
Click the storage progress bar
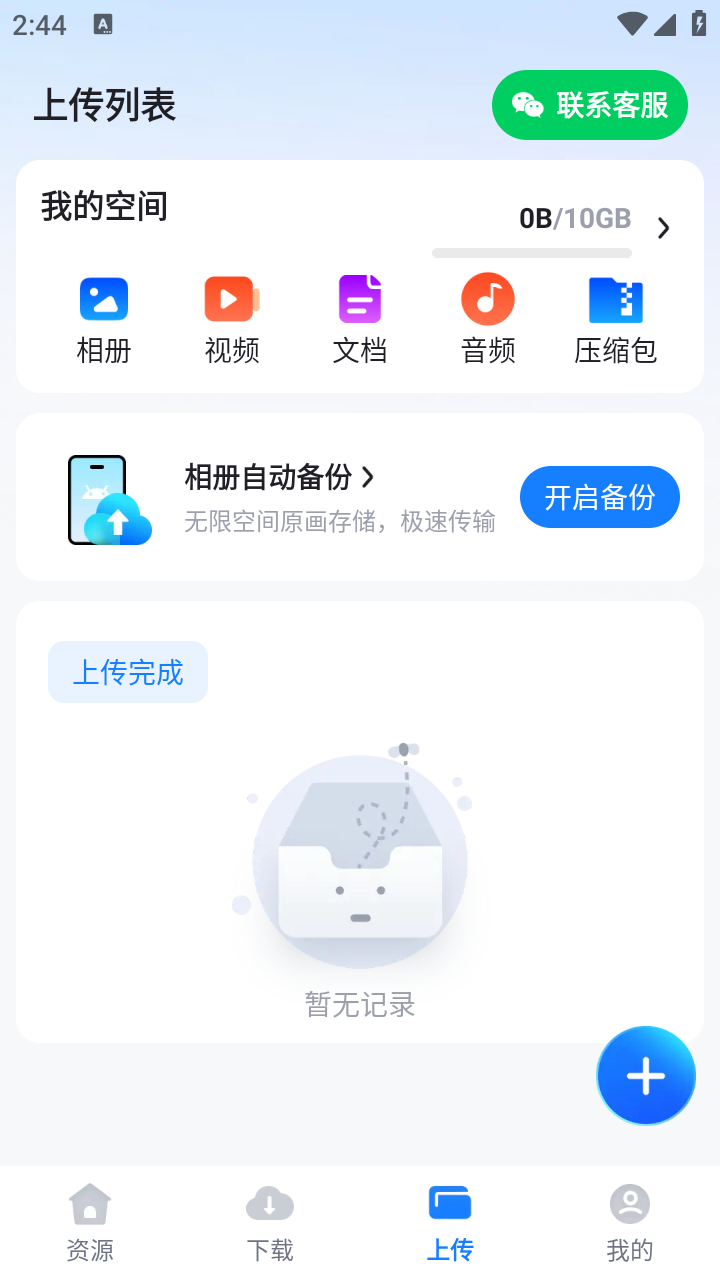[531, 253]
